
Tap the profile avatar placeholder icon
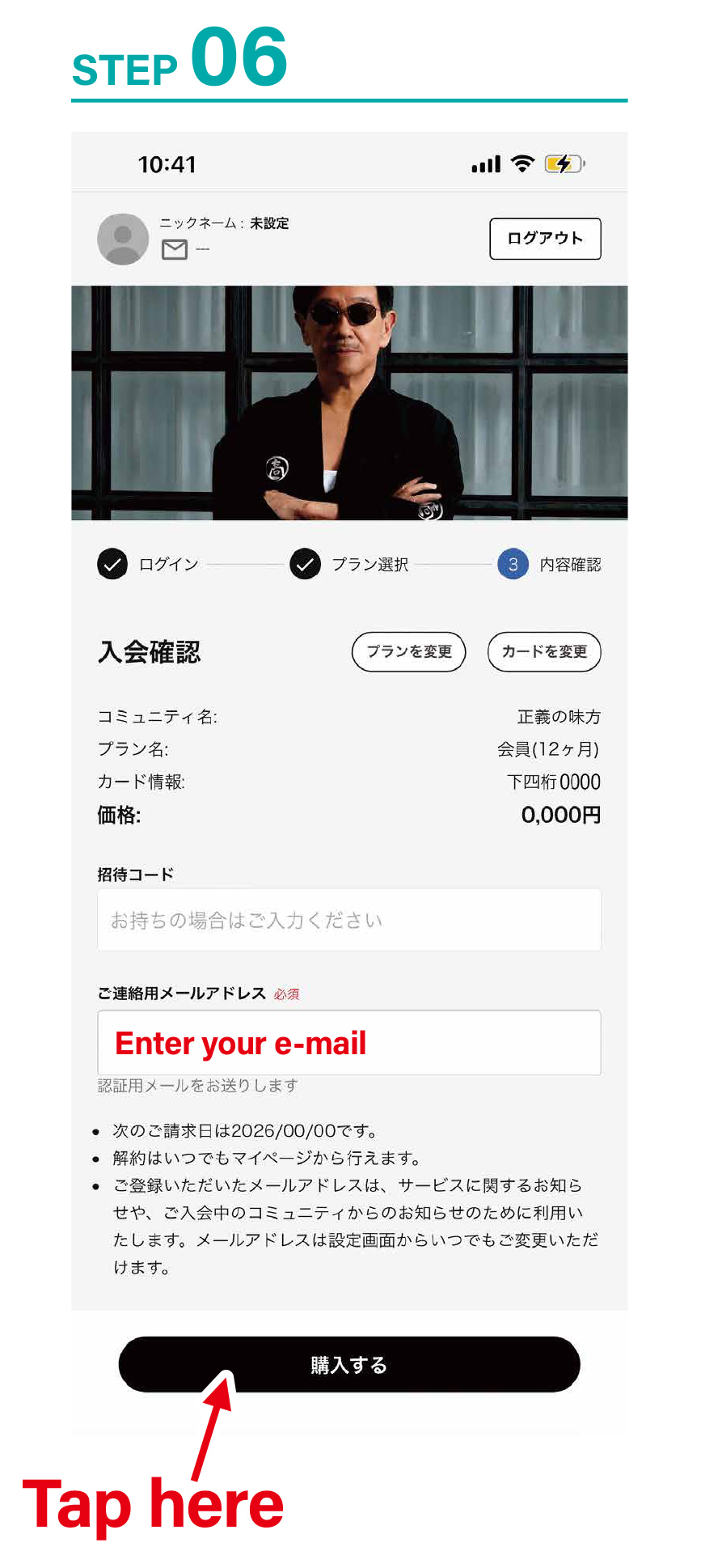pos(123,238)
